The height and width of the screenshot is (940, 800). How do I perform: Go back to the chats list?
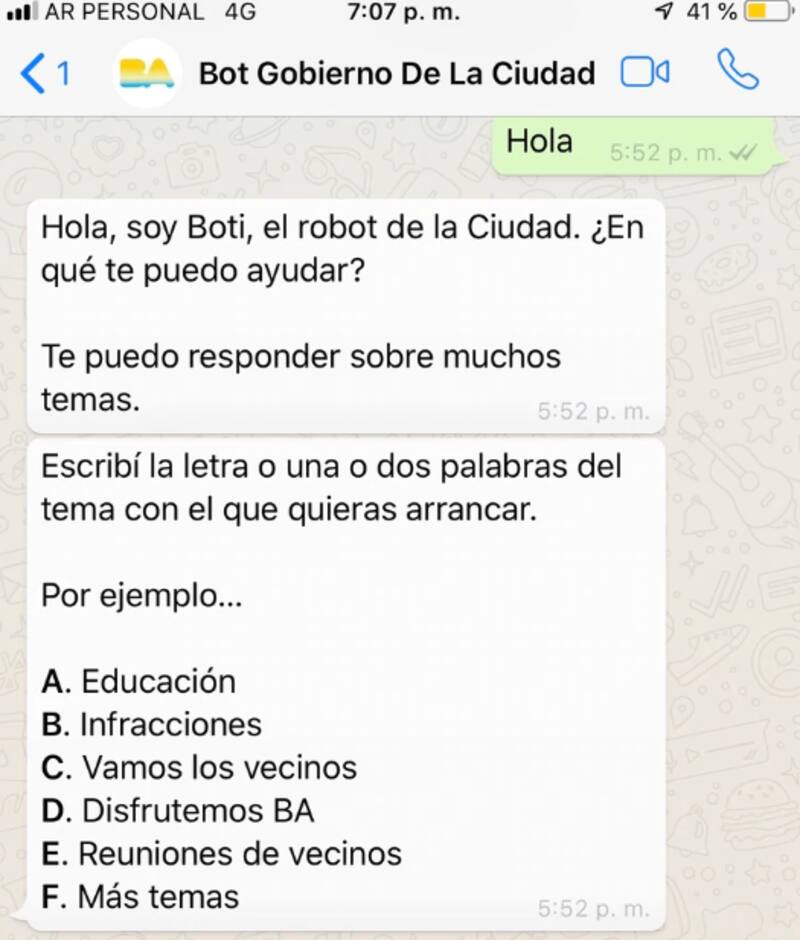click(42, 74)
